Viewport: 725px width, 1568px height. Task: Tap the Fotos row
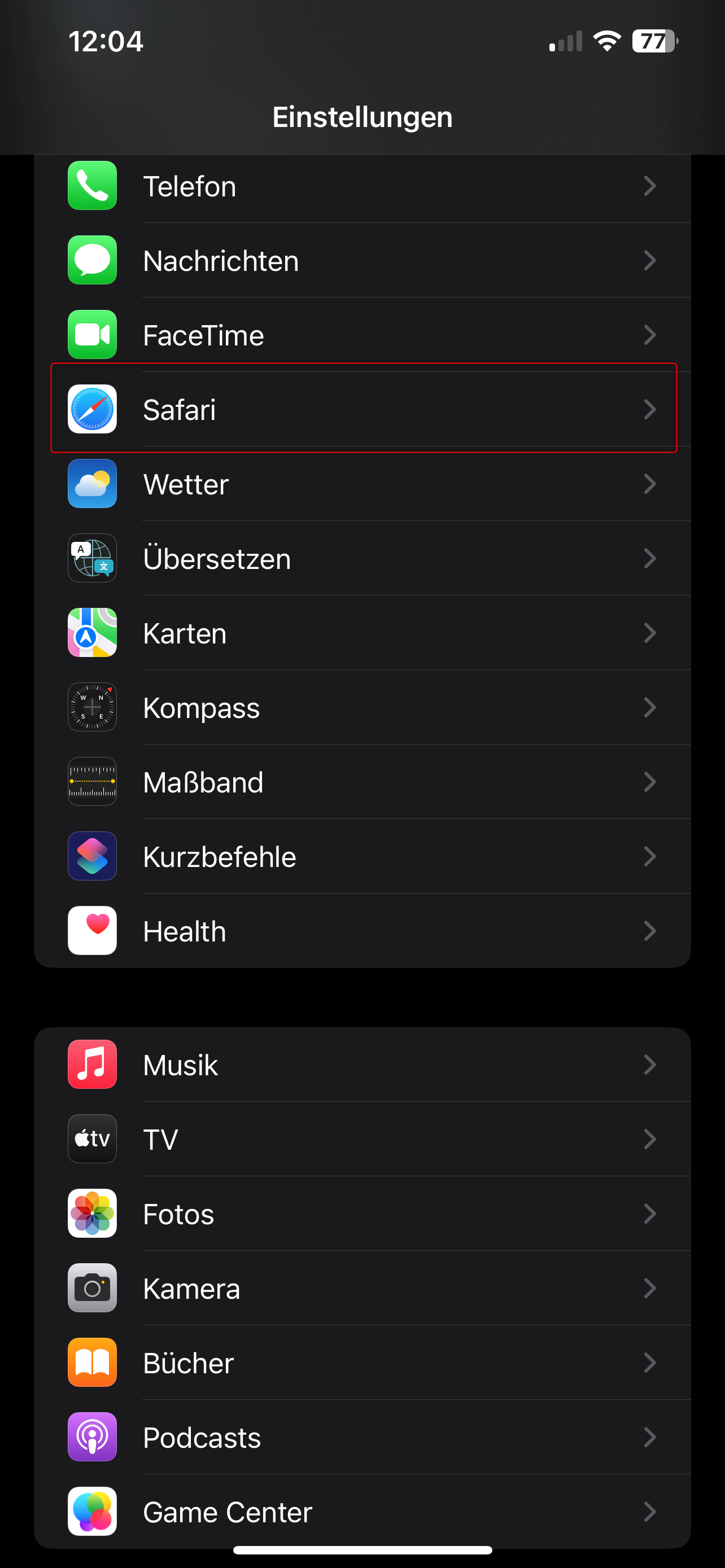point(362,1214)
